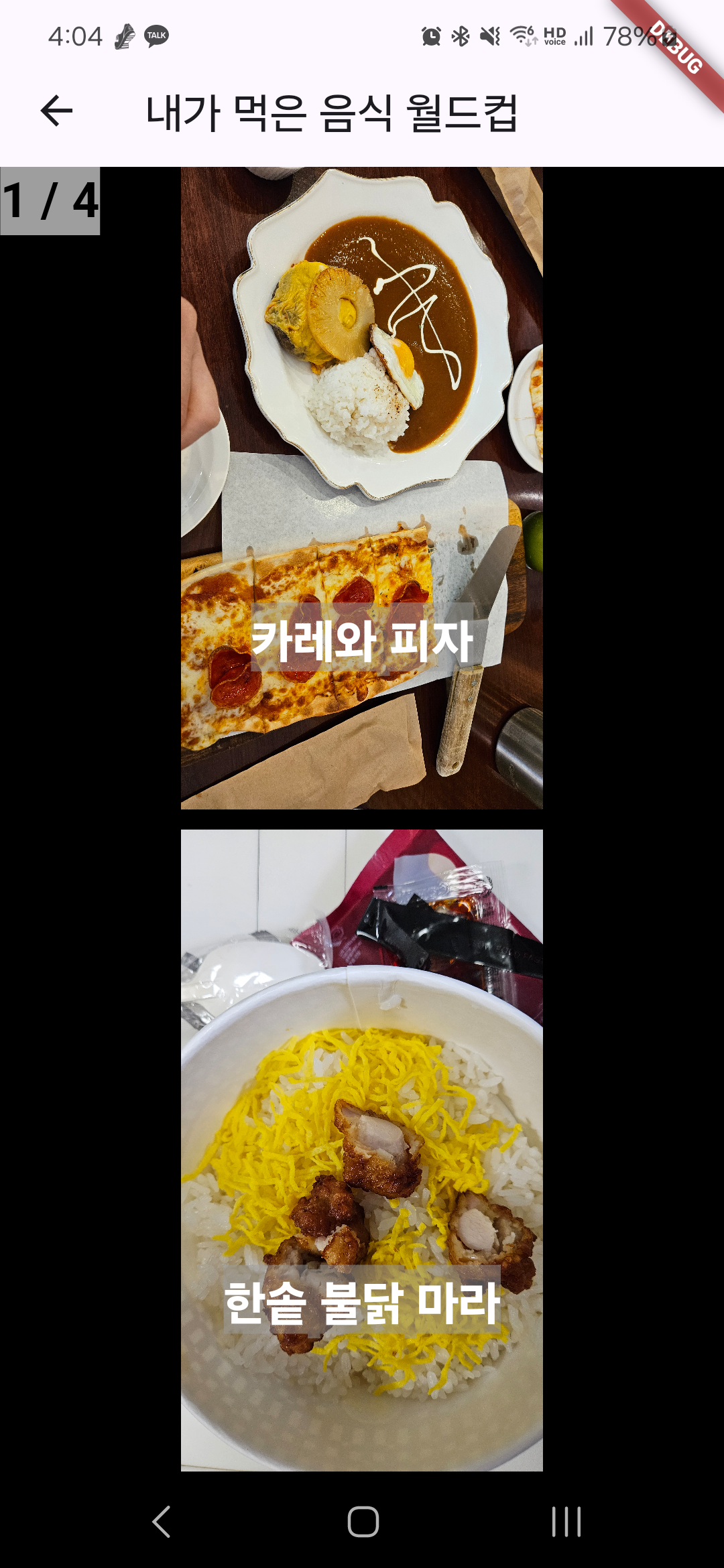The width and height of the screenshot is (724, 1568).
Task: Choose the 카레와 피자 food photo
Action: click(362, 488)
